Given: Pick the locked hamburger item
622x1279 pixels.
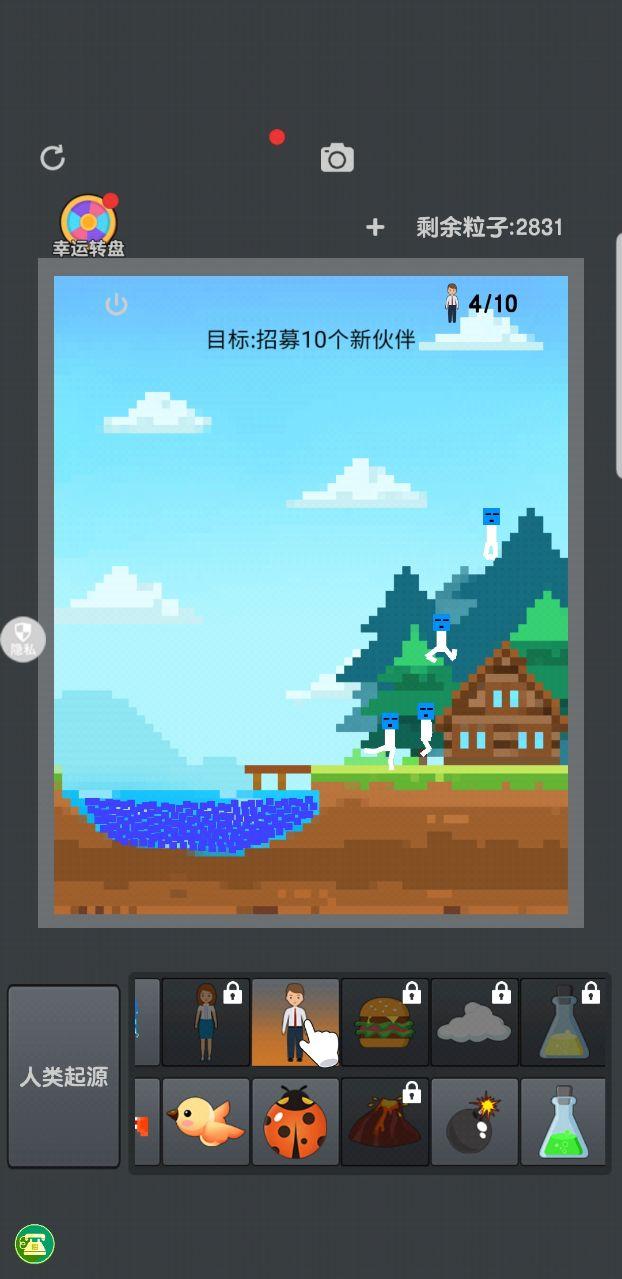Looking at the screenshot, I should click(385, 1022).
